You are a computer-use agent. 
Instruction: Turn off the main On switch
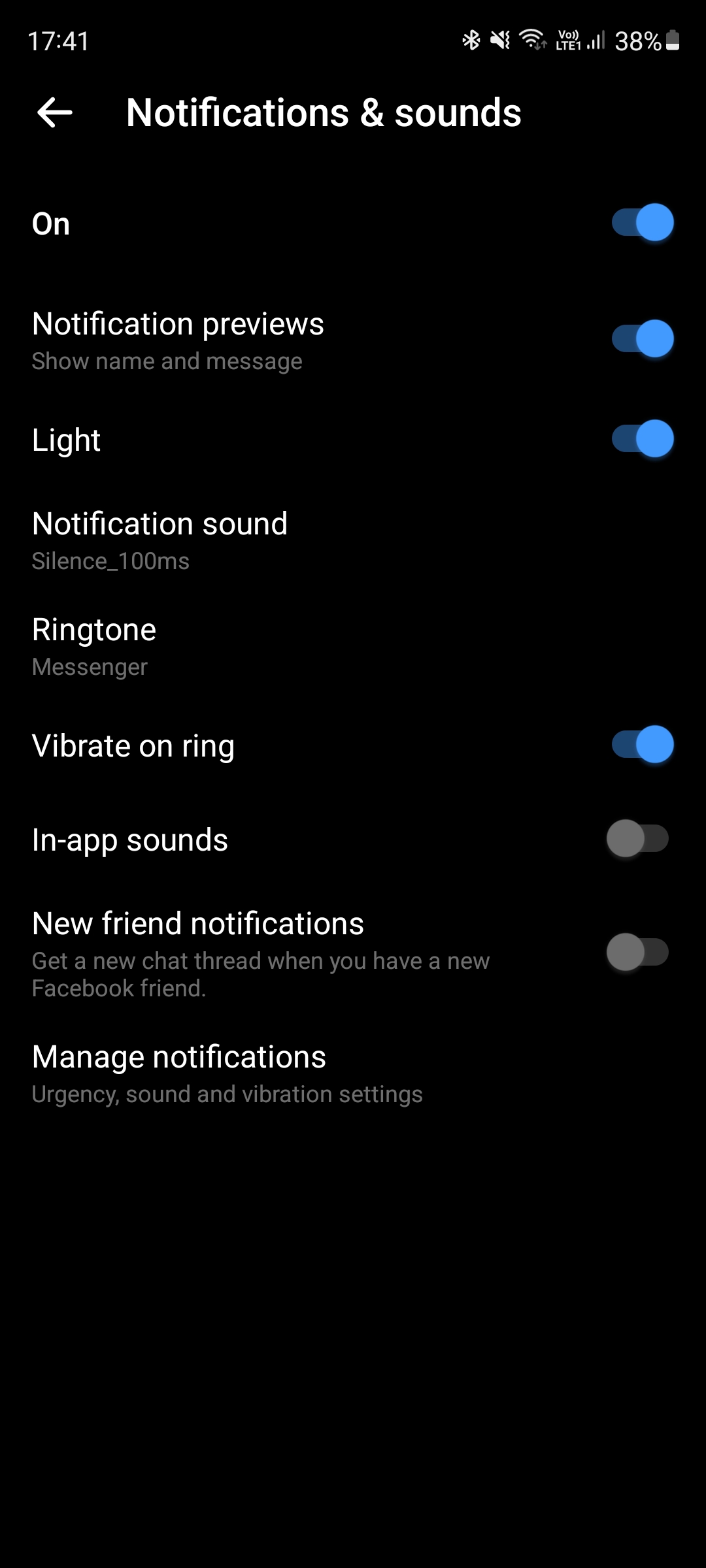(x=643, y=223)
